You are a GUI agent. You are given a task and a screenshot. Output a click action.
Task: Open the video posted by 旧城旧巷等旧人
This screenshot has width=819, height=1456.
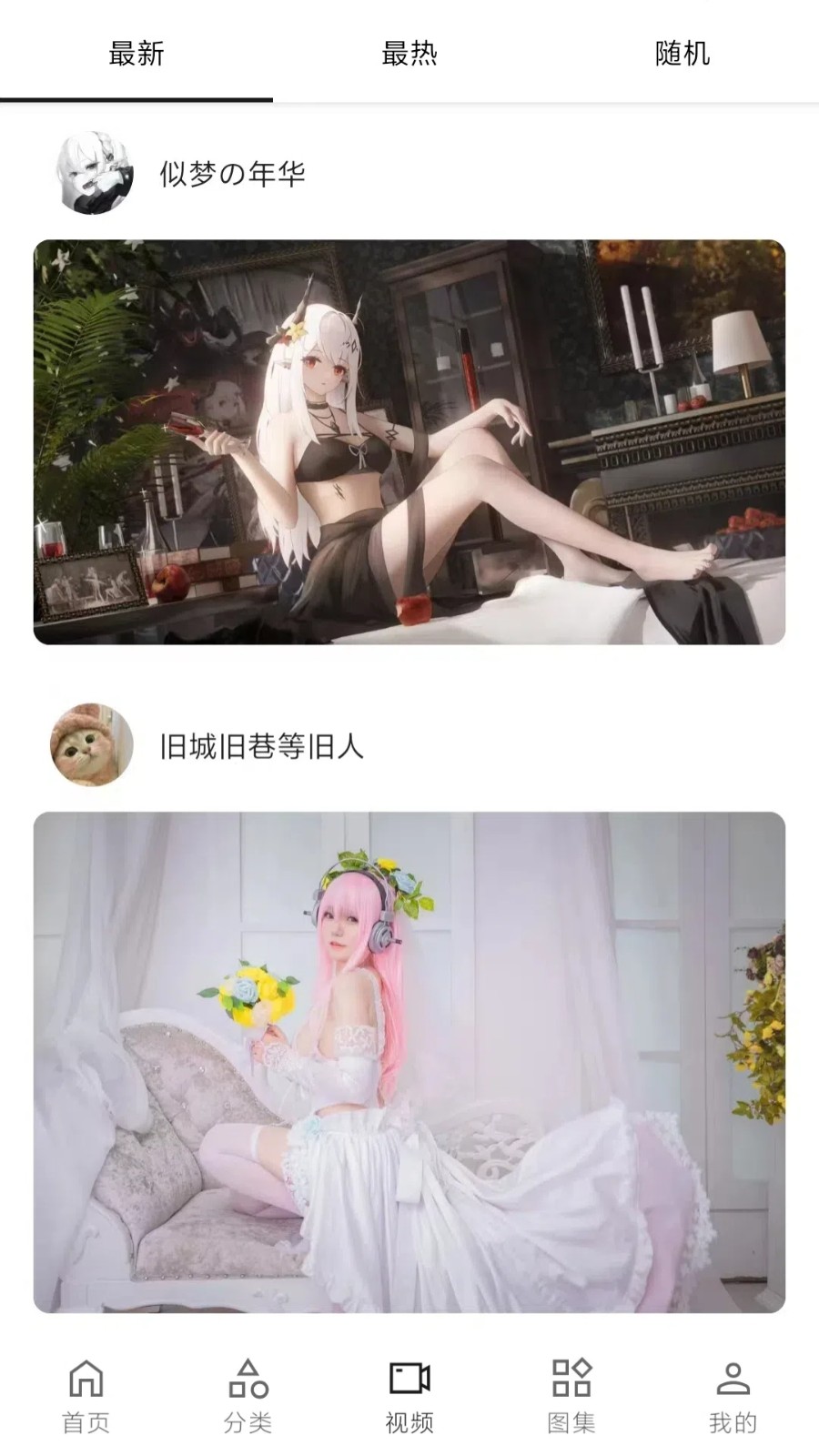tap(409, 1061)
